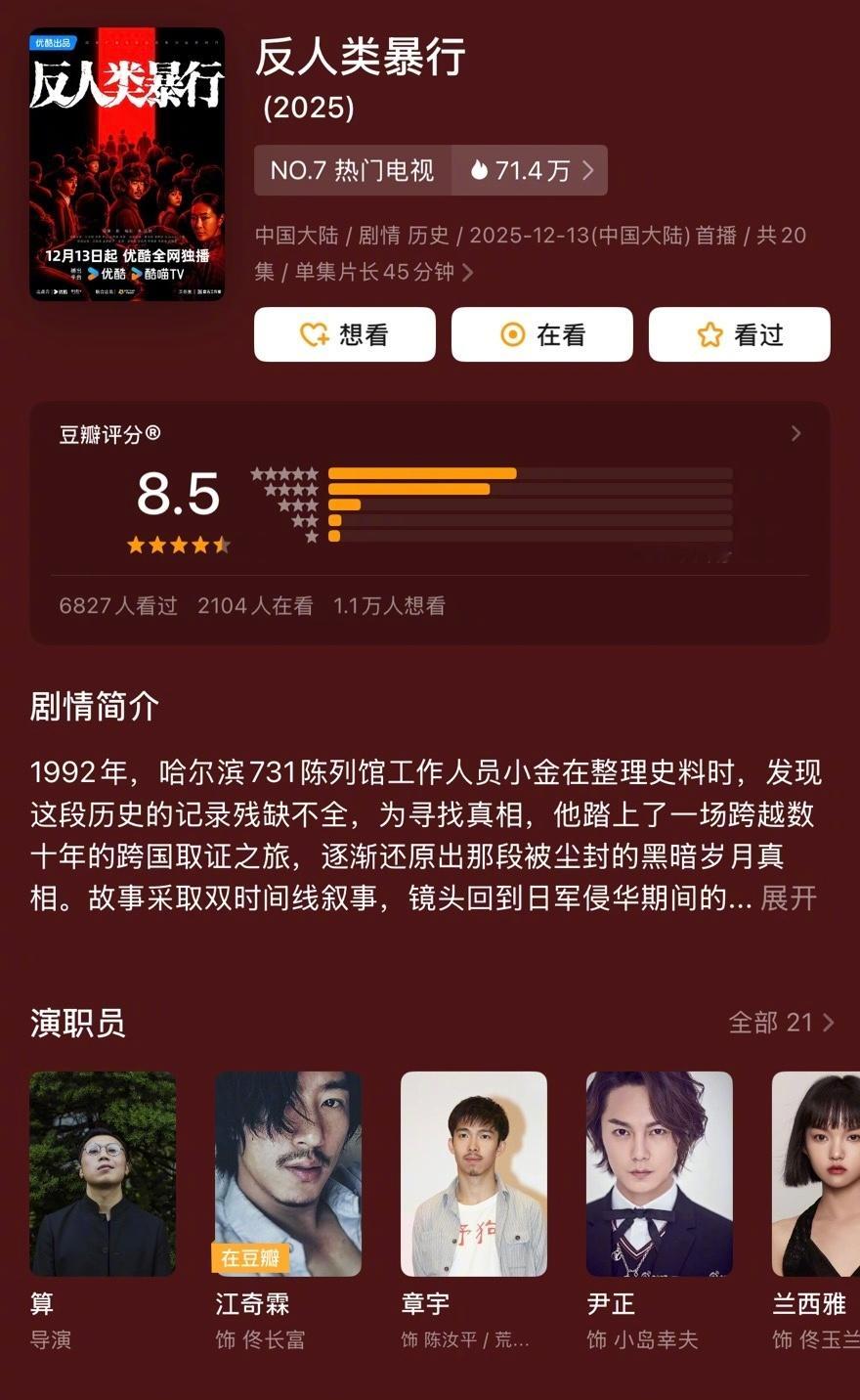Click the chevron after the 71.4万 heat badge
Viewport: 860px width, 1400px height.
587,169
